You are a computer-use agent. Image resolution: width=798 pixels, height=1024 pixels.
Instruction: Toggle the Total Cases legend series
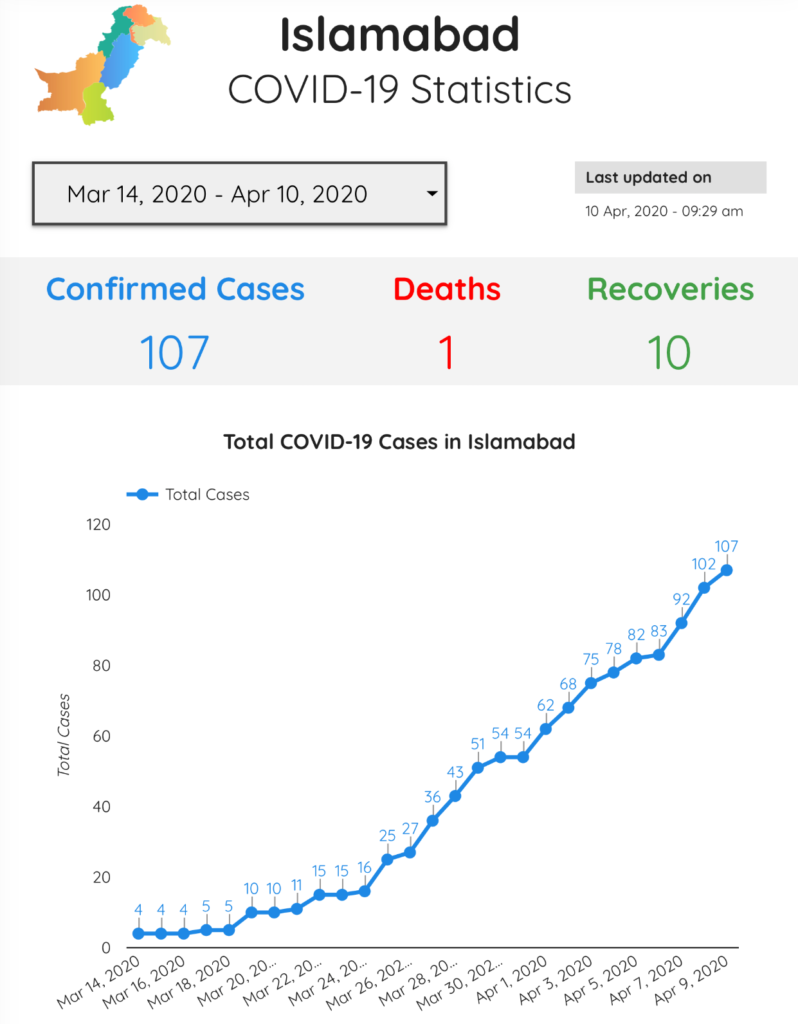tap(189, 494)
